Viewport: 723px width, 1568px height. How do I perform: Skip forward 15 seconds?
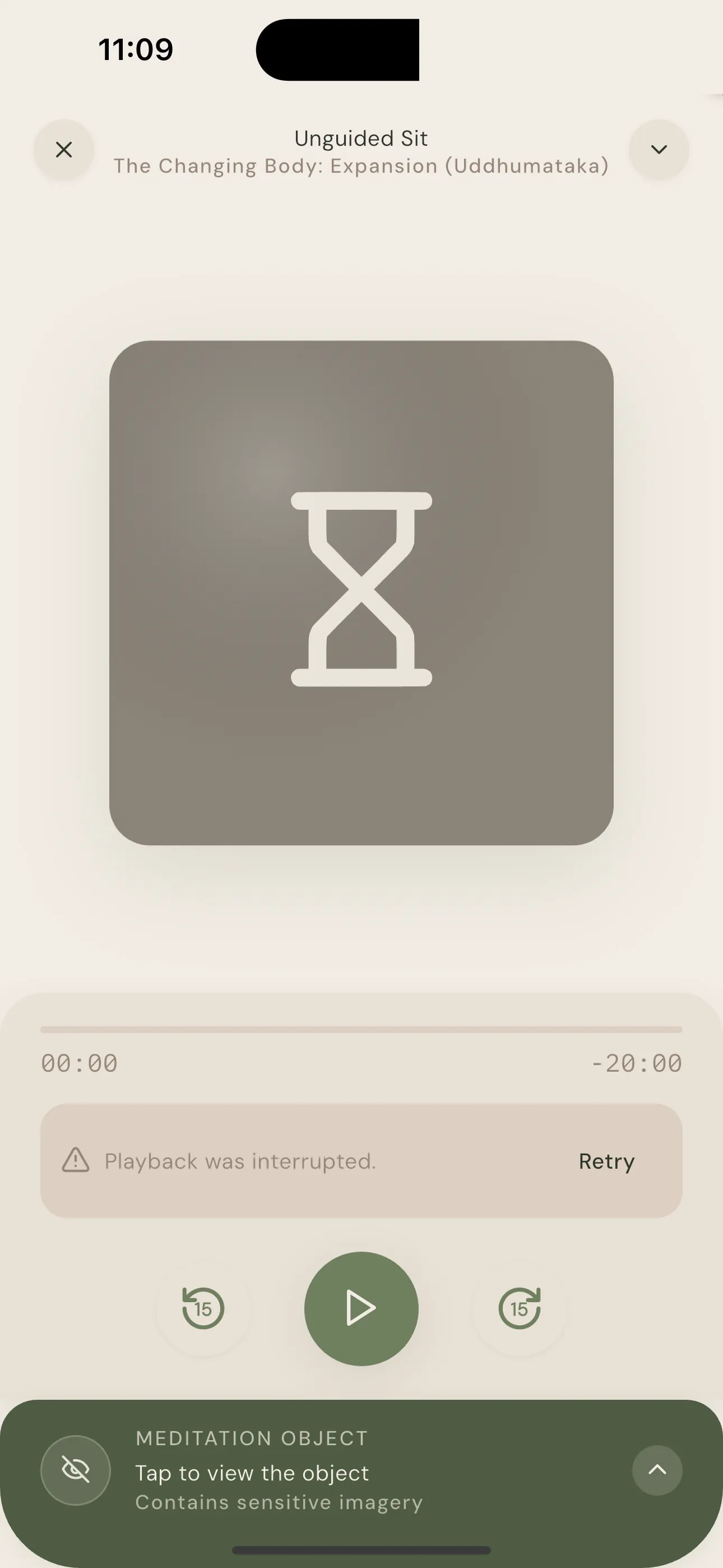(x=519, y=1309)
